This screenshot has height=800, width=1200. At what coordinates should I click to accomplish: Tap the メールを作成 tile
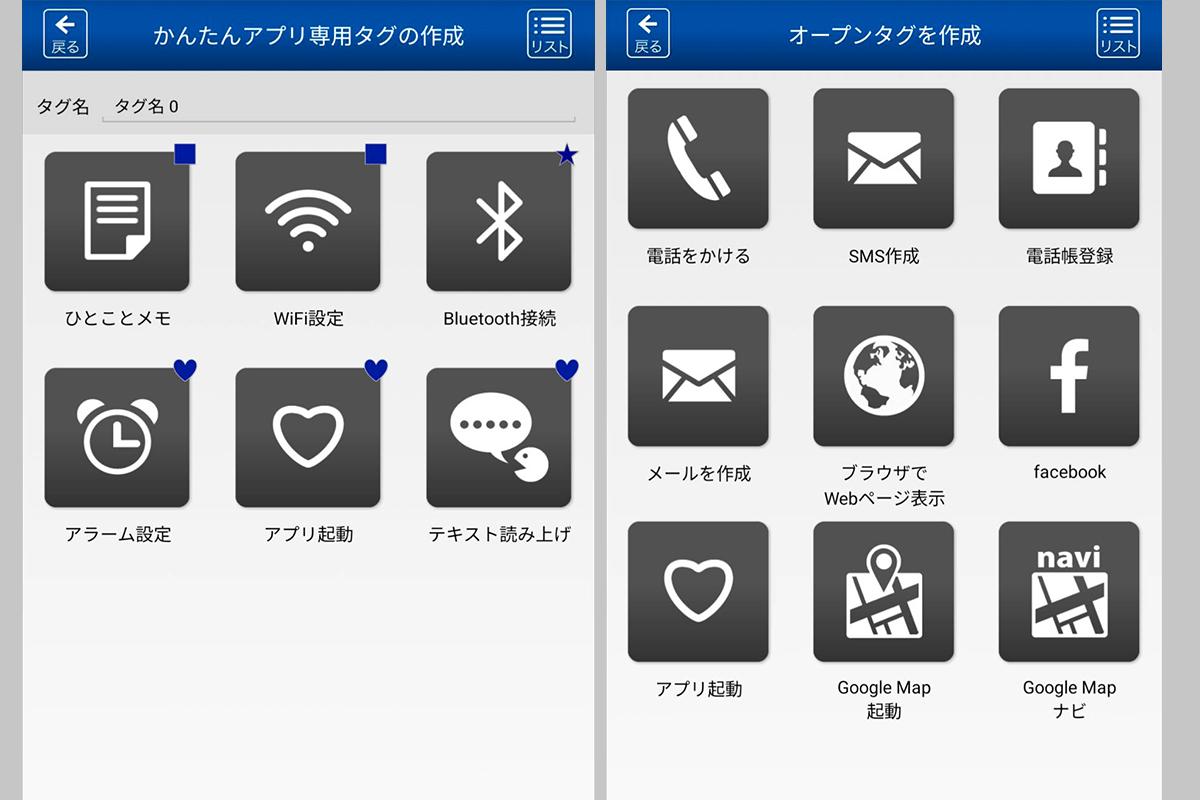click(698, 375)
